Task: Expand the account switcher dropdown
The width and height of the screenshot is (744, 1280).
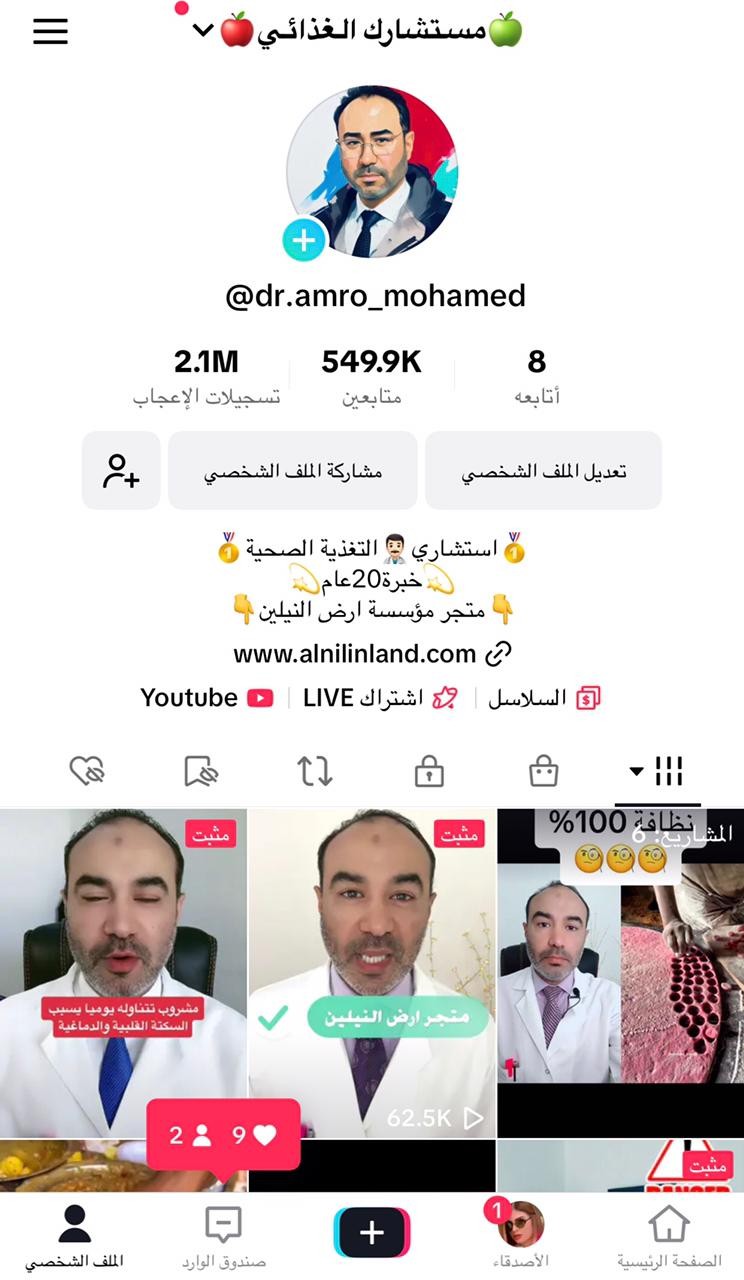Action: [203, 30]
